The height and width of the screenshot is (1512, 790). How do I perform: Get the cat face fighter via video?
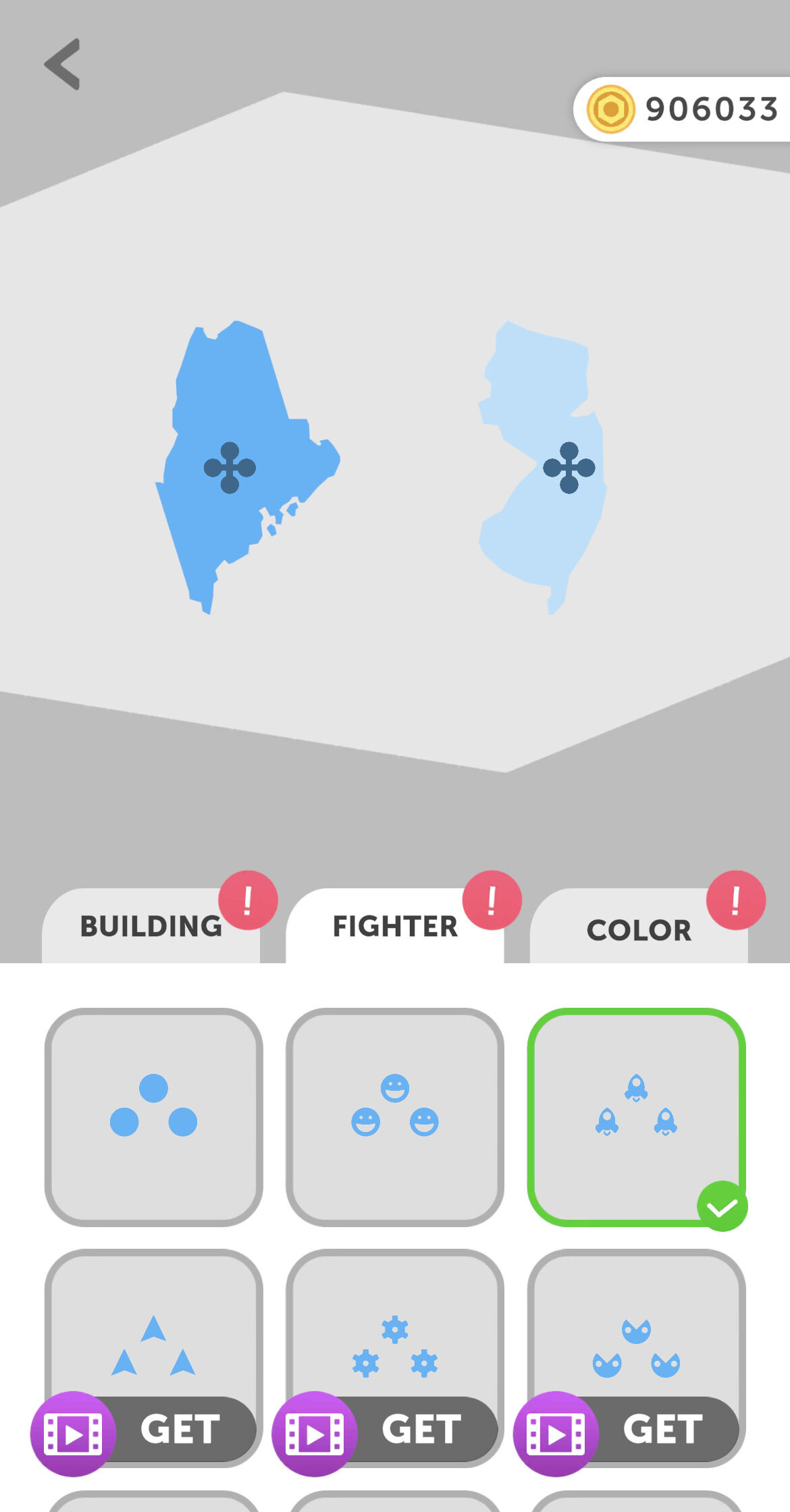[x=628, y=1430]
